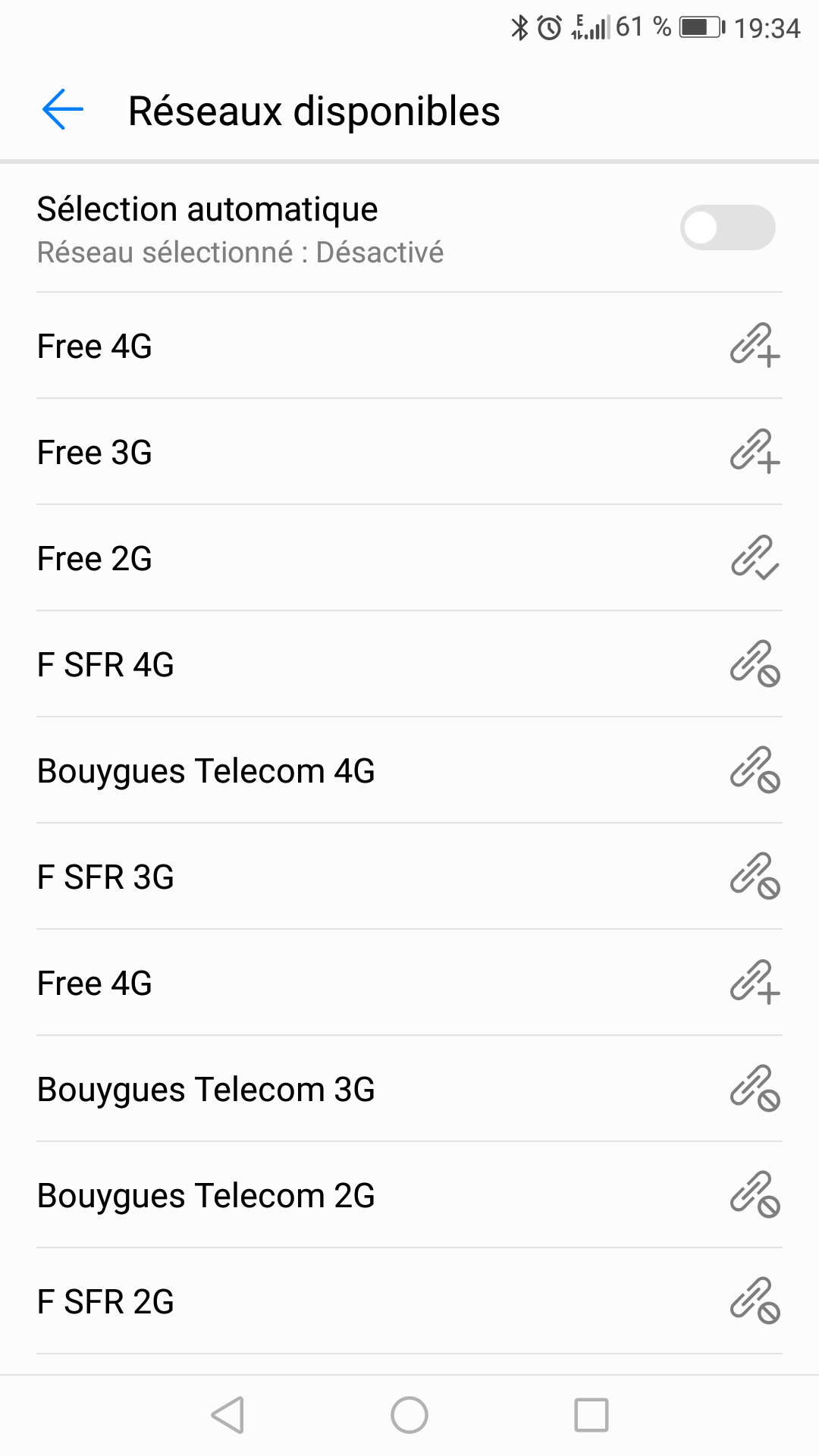Enable Sélection automatique switch
The height and width of the screenshot is (1456, 819).
(x=726, y=227)
